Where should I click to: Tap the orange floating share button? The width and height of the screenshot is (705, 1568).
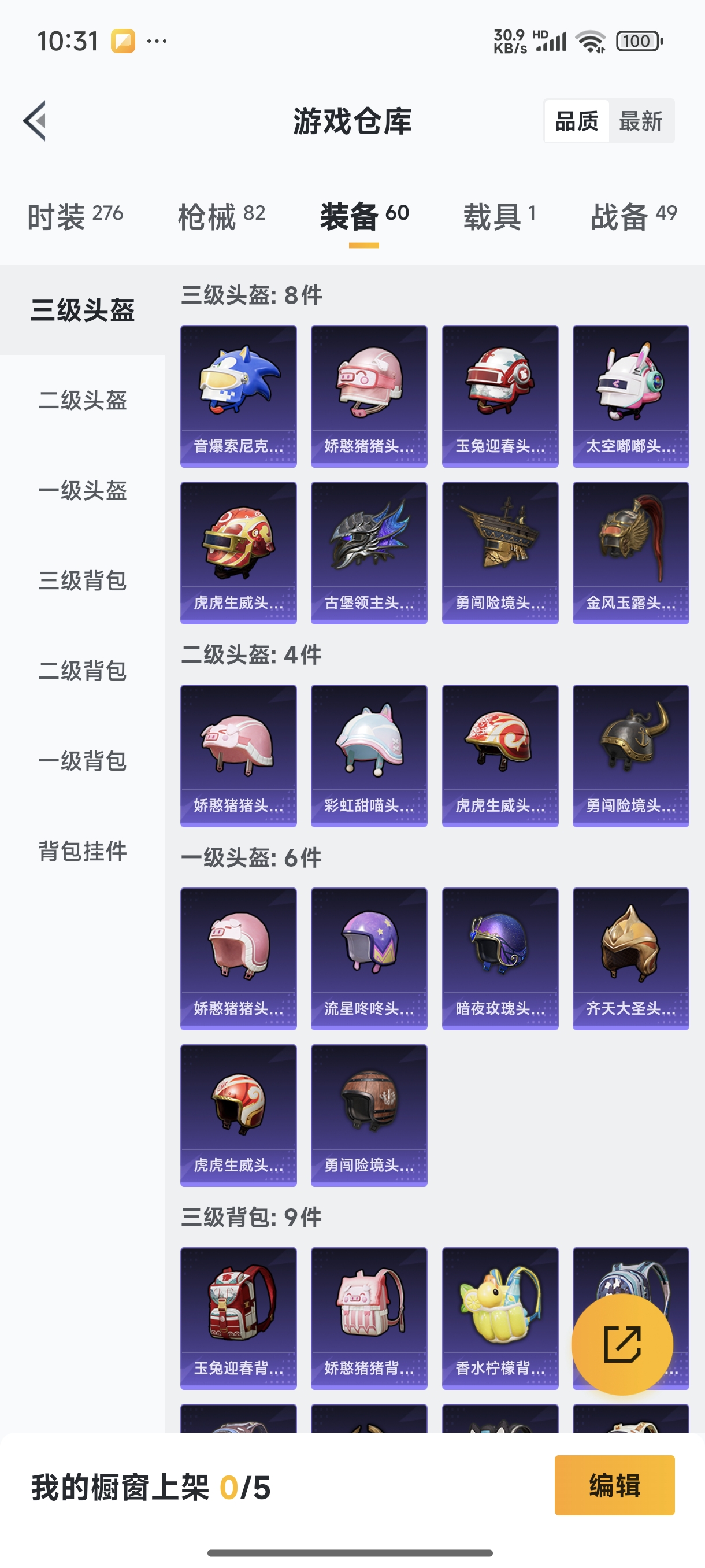pos(622,1344)
